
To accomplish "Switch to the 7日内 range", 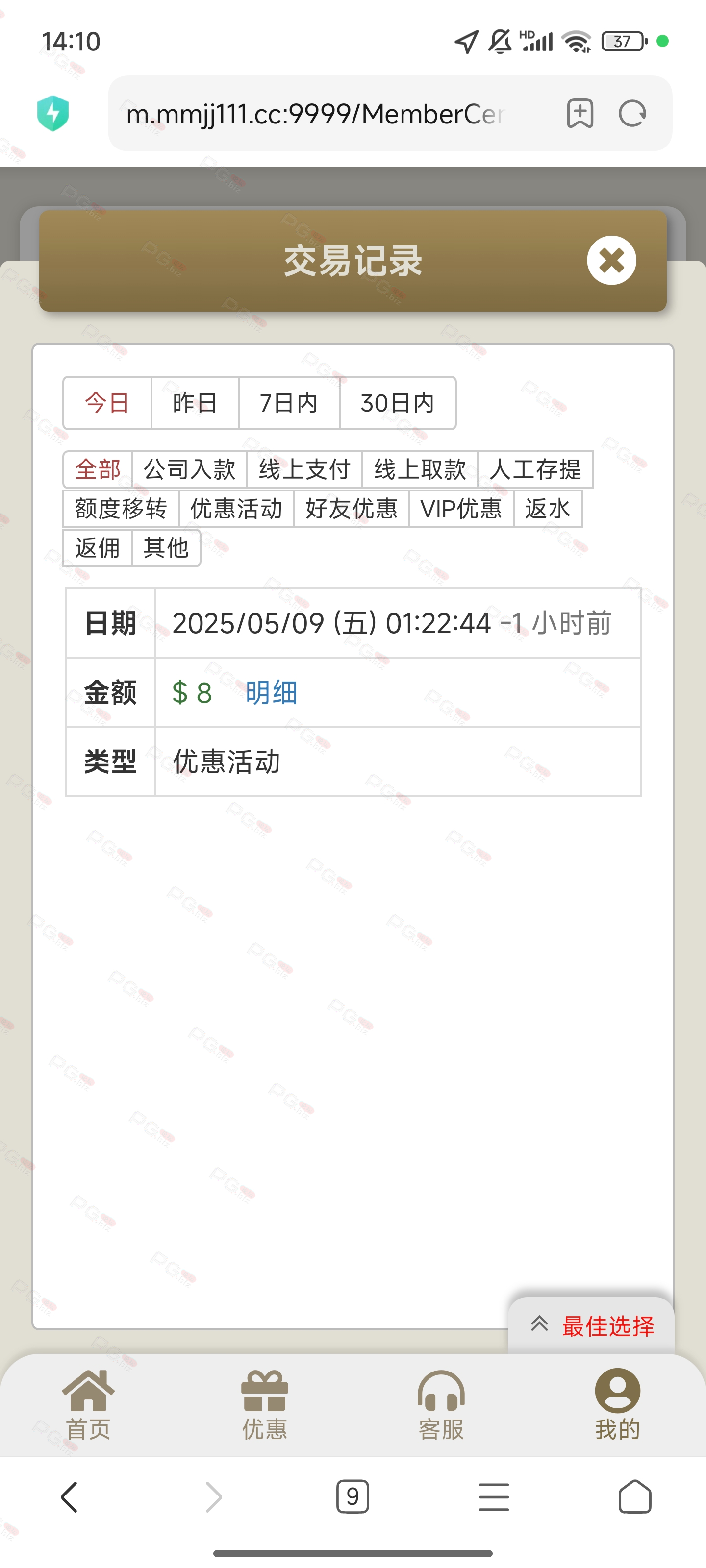I will tap(289, 403).
